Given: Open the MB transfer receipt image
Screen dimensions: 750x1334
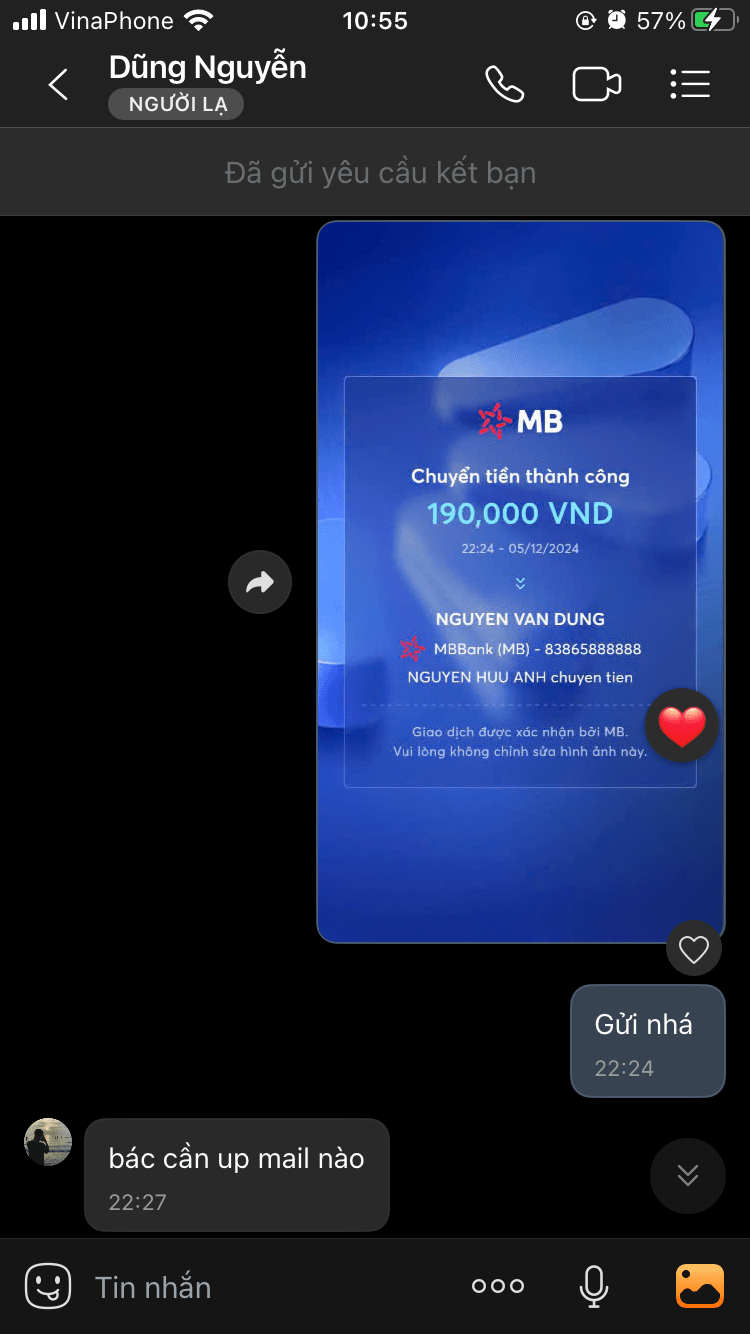Looking at the screenshot, I should pyautogui.click(x=521, y=582).
